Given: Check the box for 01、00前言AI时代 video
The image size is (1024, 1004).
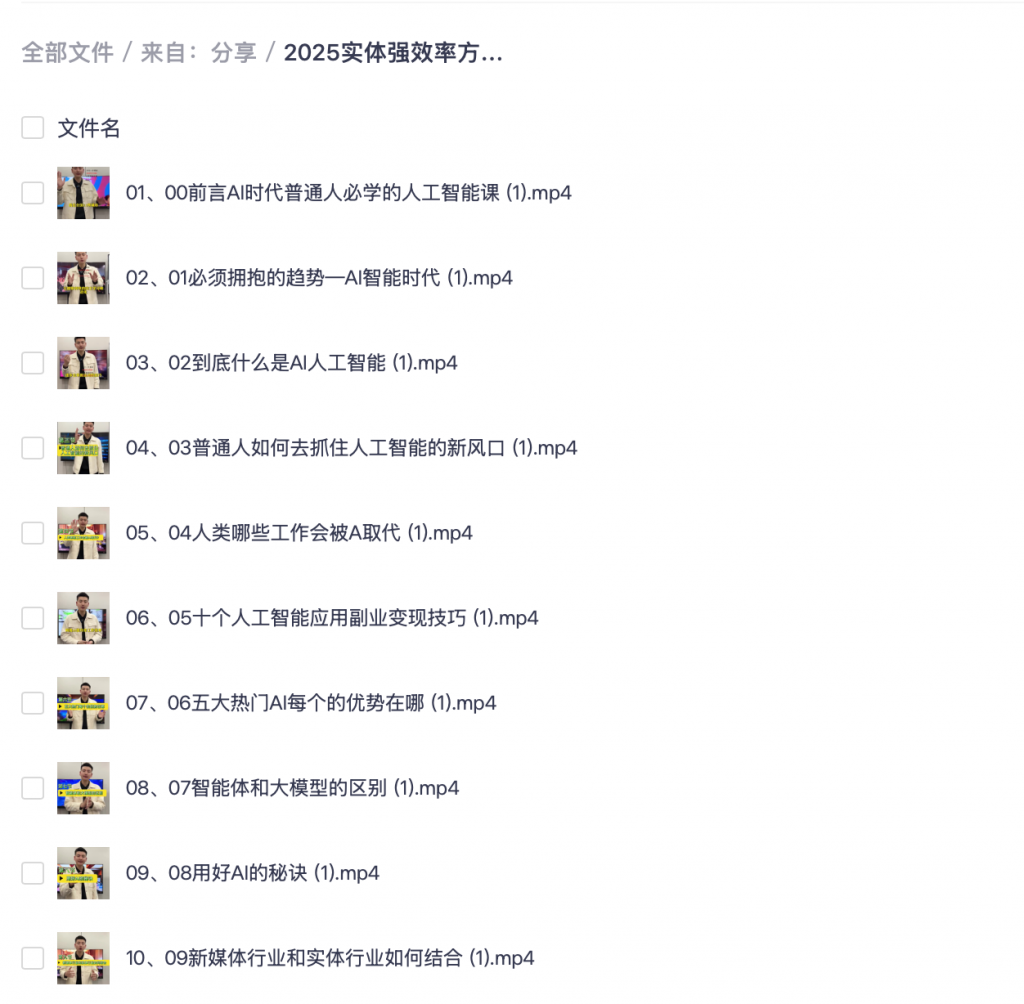Looking at the screenshot, I should click(x=33, y=193).
